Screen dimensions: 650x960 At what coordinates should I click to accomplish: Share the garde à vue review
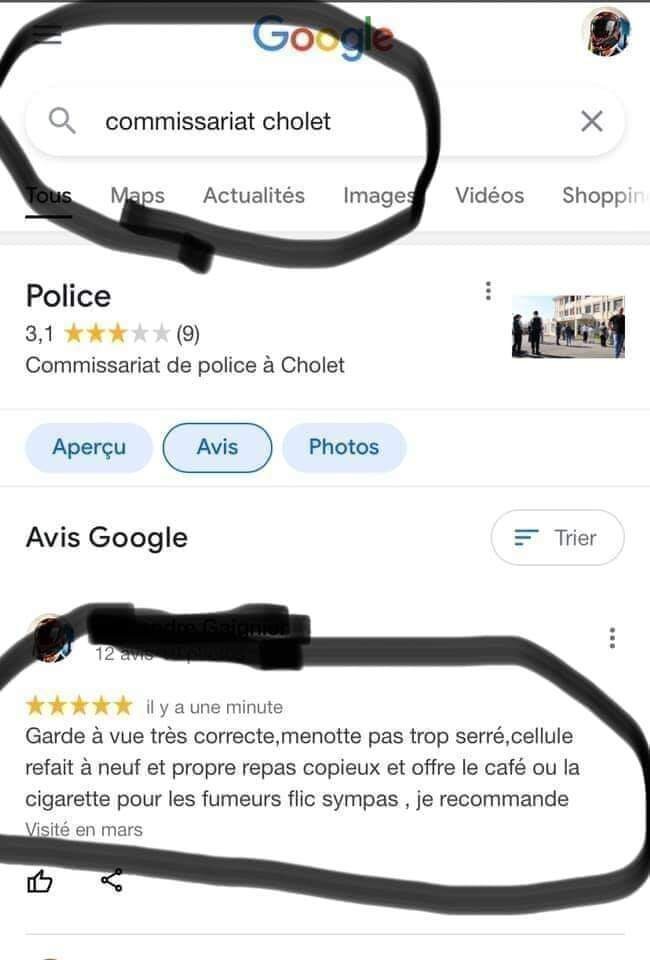[112, 881]
